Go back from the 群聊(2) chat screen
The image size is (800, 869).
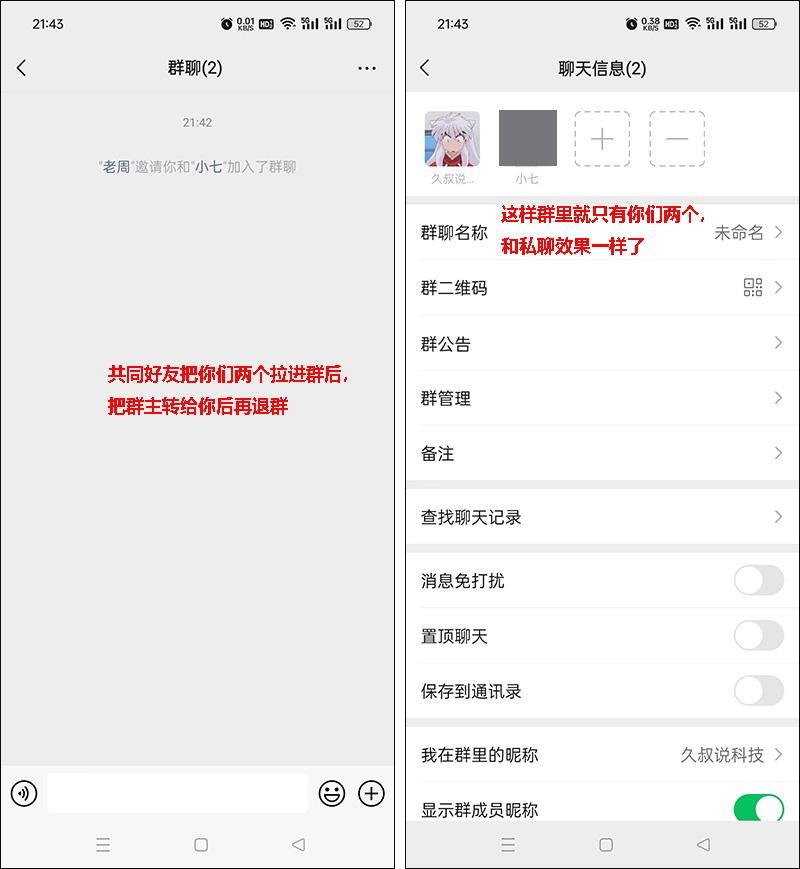tap(22, 68)
